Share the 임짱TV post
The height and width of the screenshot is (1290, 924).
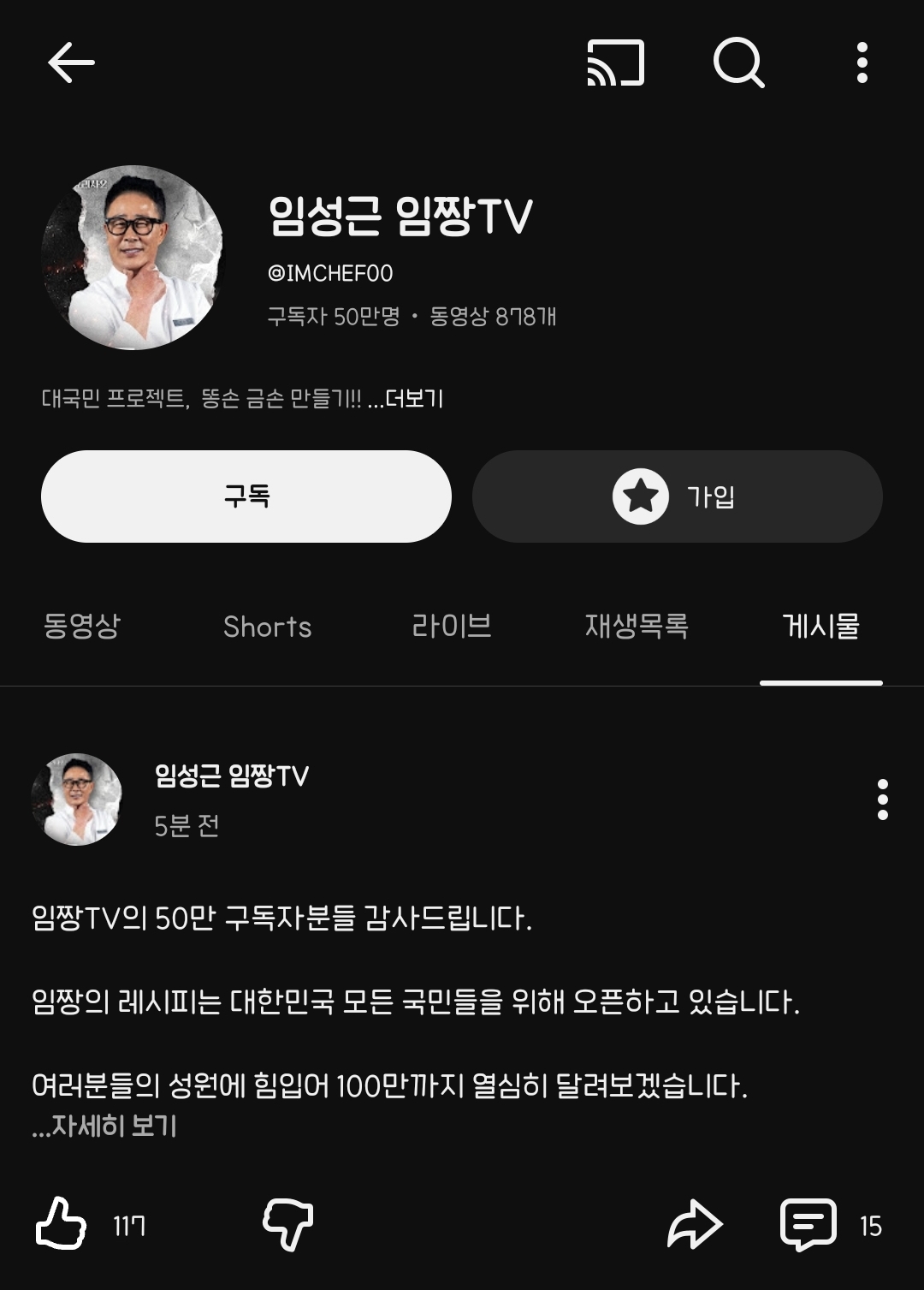695,1225
